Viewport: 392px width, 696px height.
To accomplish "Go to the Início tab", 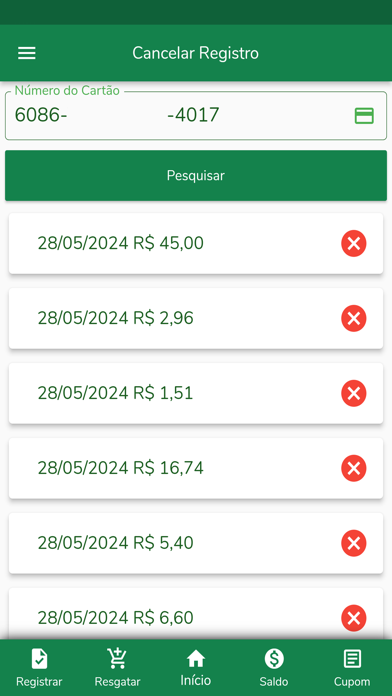I will tap(196, 668).
